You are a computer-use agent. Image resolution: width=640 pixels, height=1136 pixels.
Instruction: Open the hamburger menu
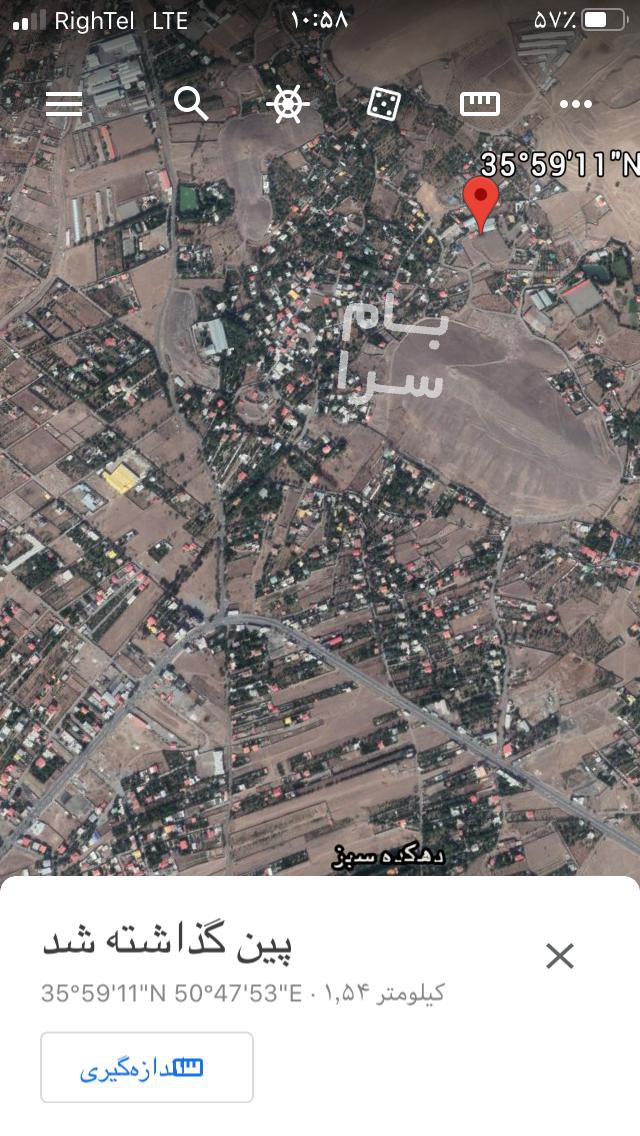64,104
